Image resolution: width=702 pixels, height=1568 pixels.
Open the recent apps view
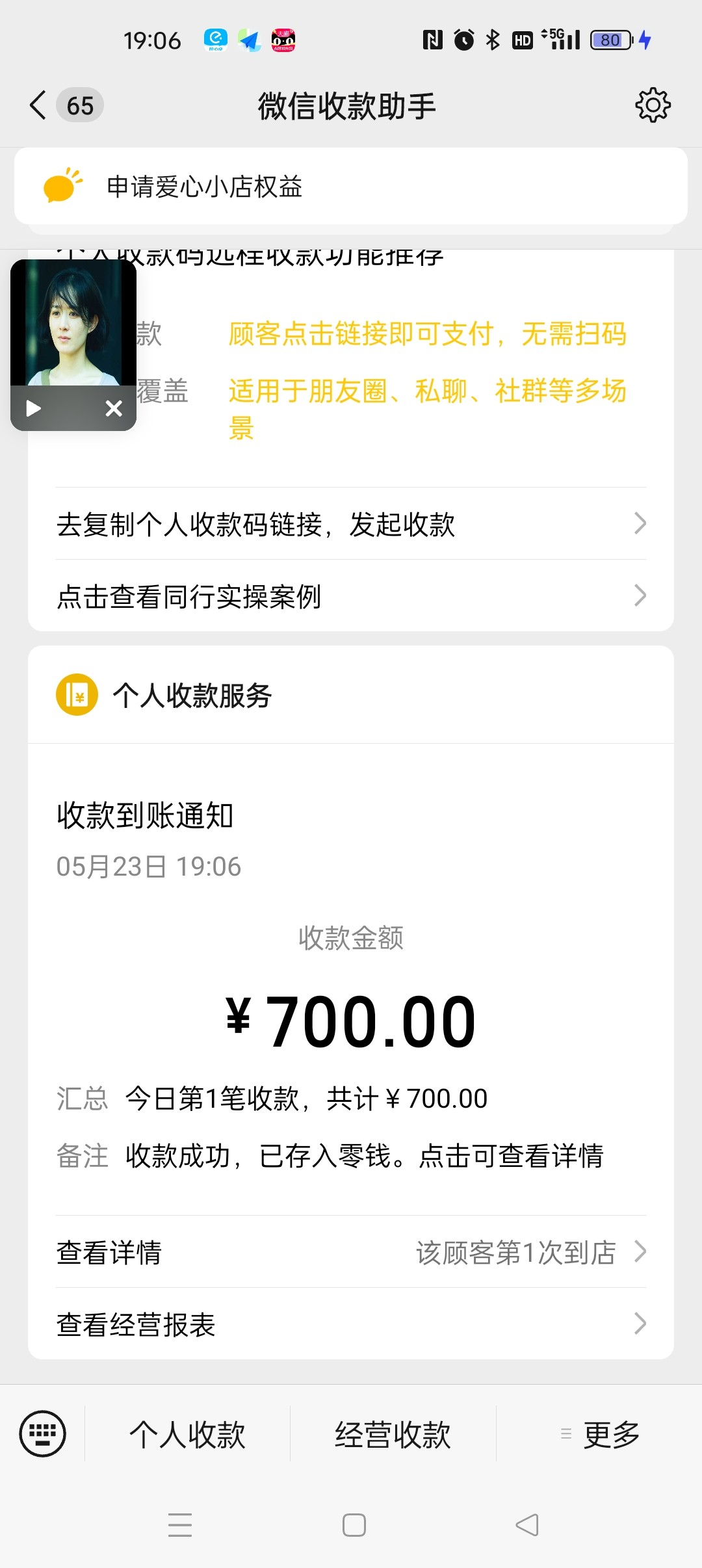pos(180,1525)
